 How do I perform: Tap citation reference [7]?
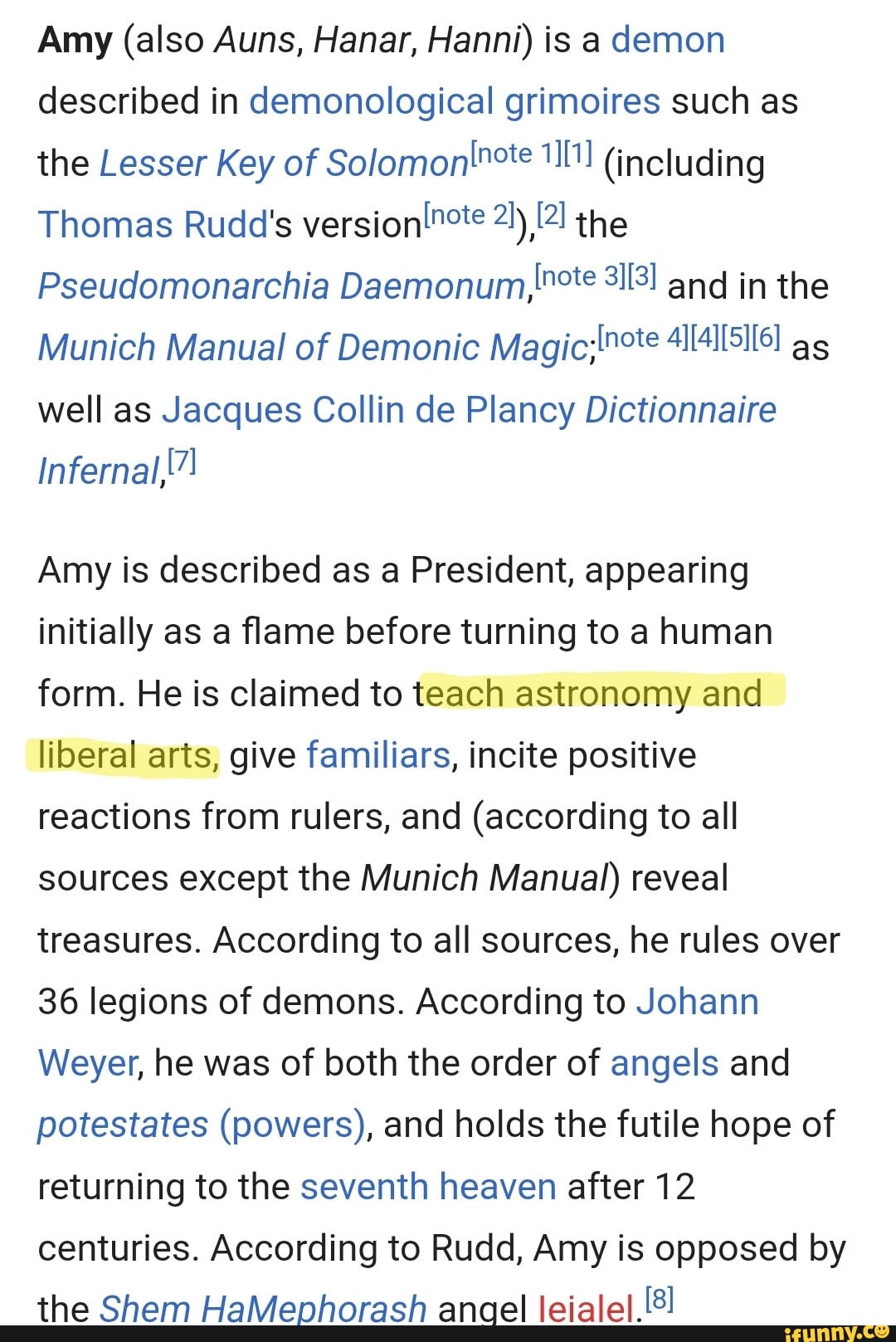181,461
